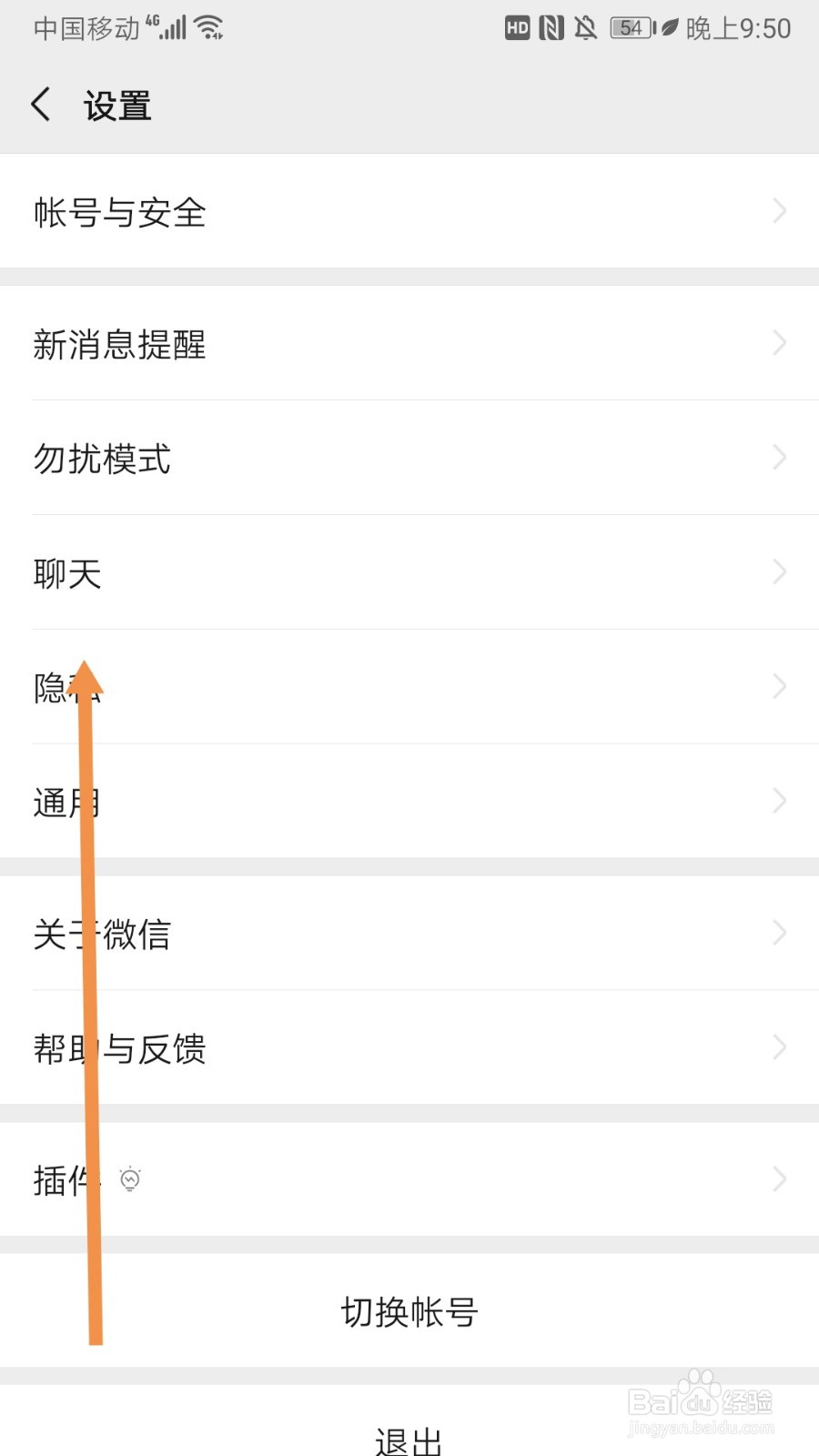Tap the cellular signal bars icon
819x1456 pixels.
coord(171,27)
